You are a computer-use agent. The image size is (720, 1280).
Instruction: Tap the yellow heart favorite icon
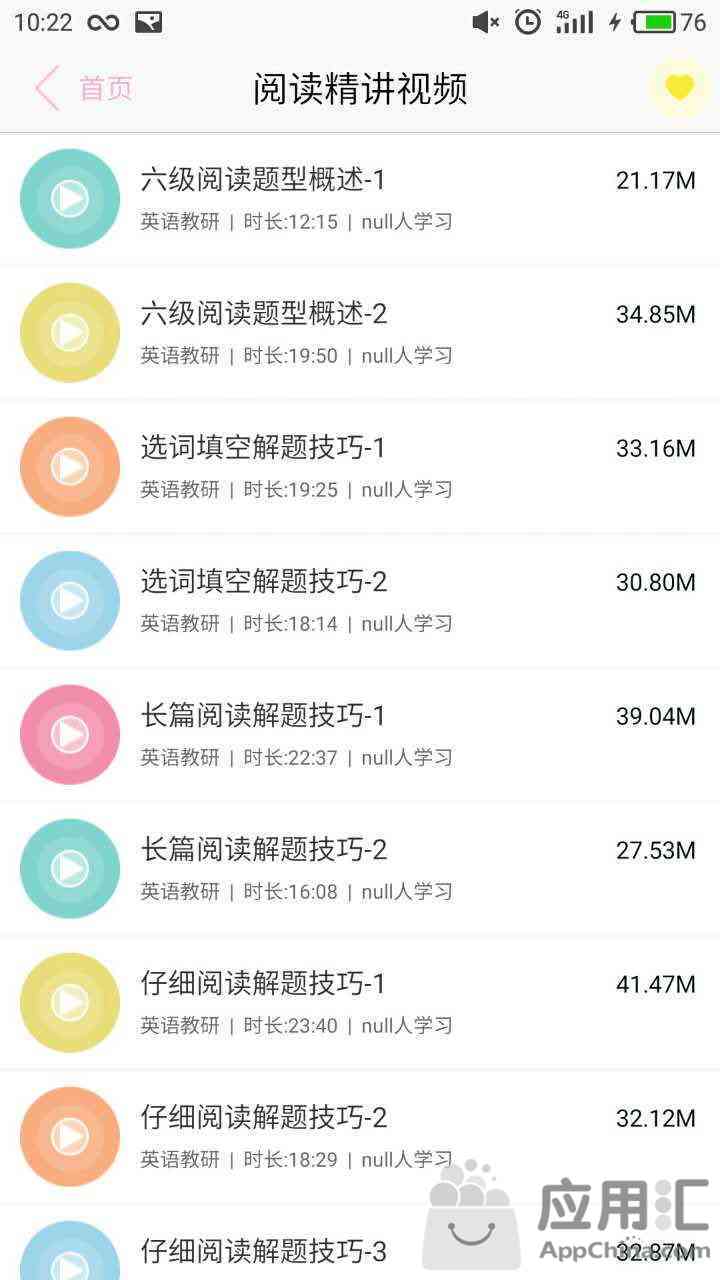point(679,88)
